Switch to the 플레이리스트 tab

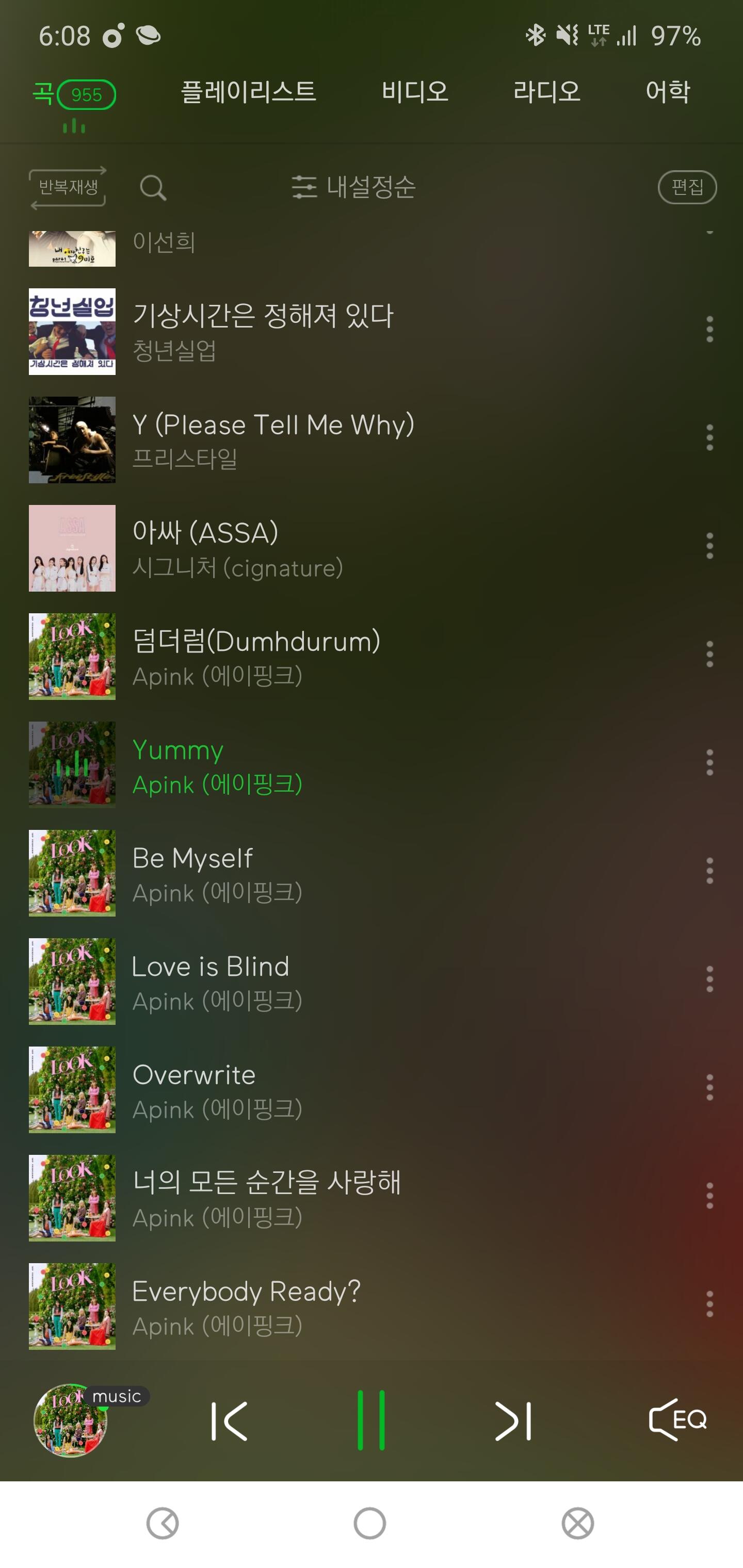pos(248,92)
